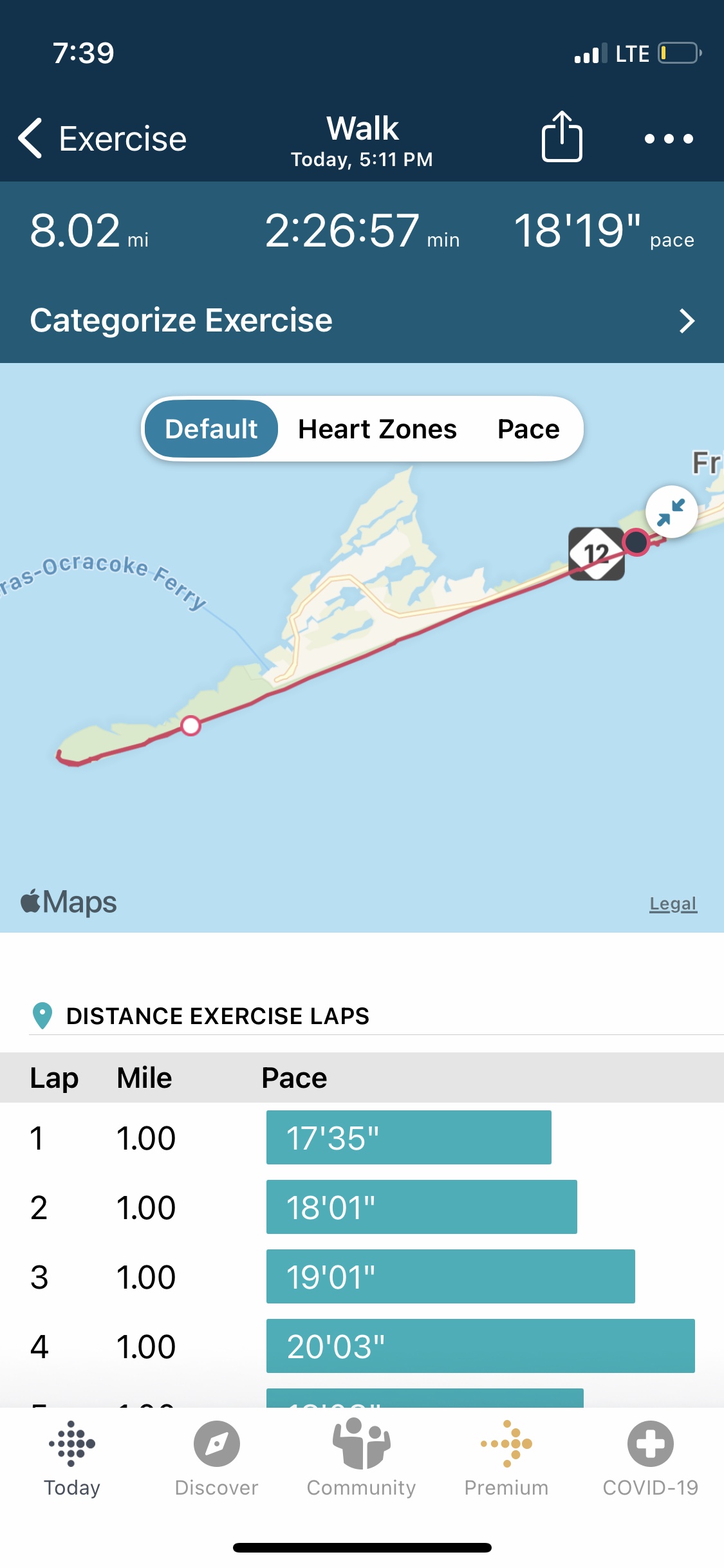This screenshot has width=724, height=1568.
Task: Switch map to Pace view
Action: coord(528,429)
